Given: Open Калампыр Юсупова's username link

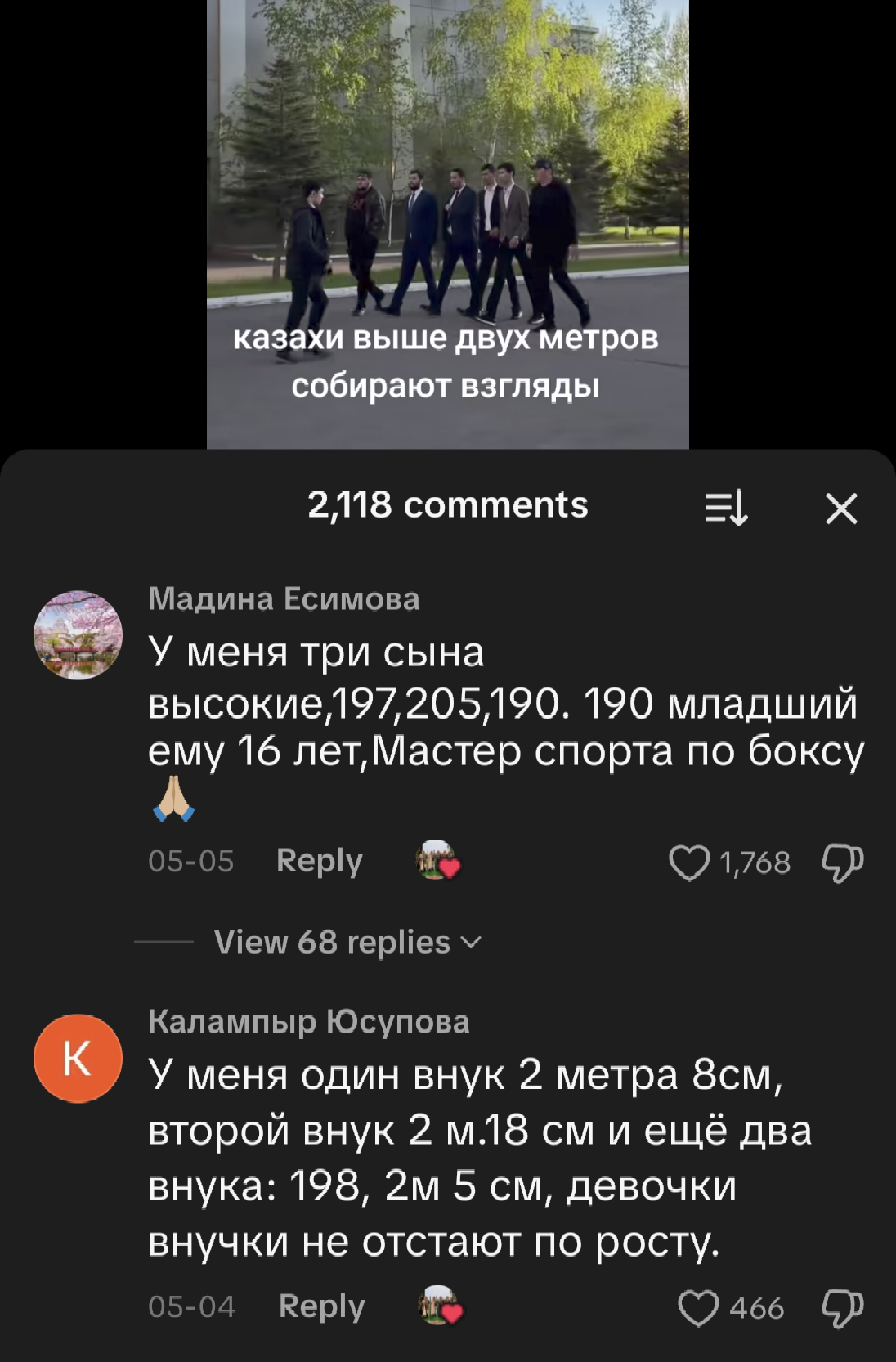Looking at the screenshot, I should tap(309, 1022).
